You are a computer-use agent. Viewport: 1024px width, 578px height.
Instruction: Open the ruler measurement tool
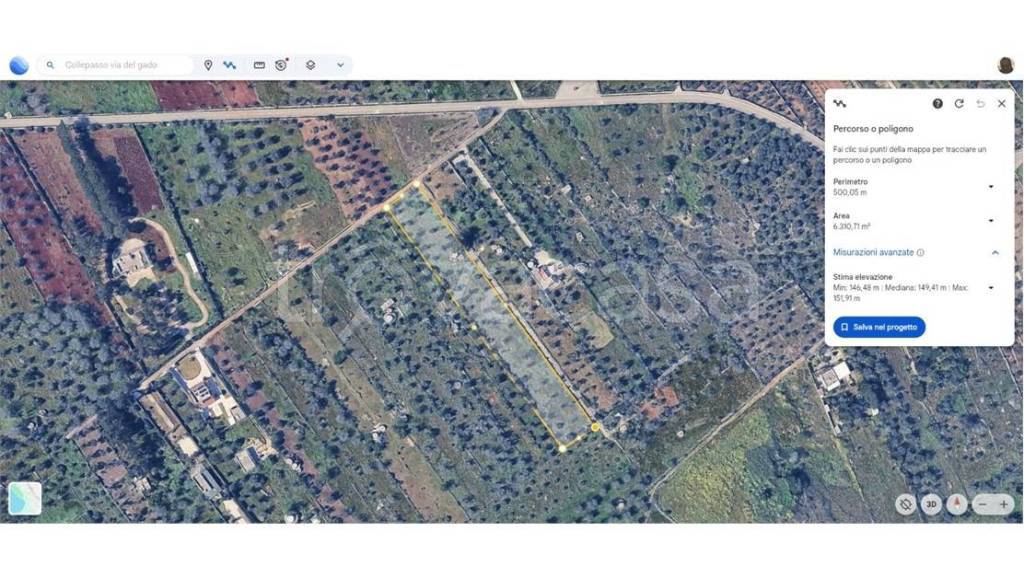point(259,65)
